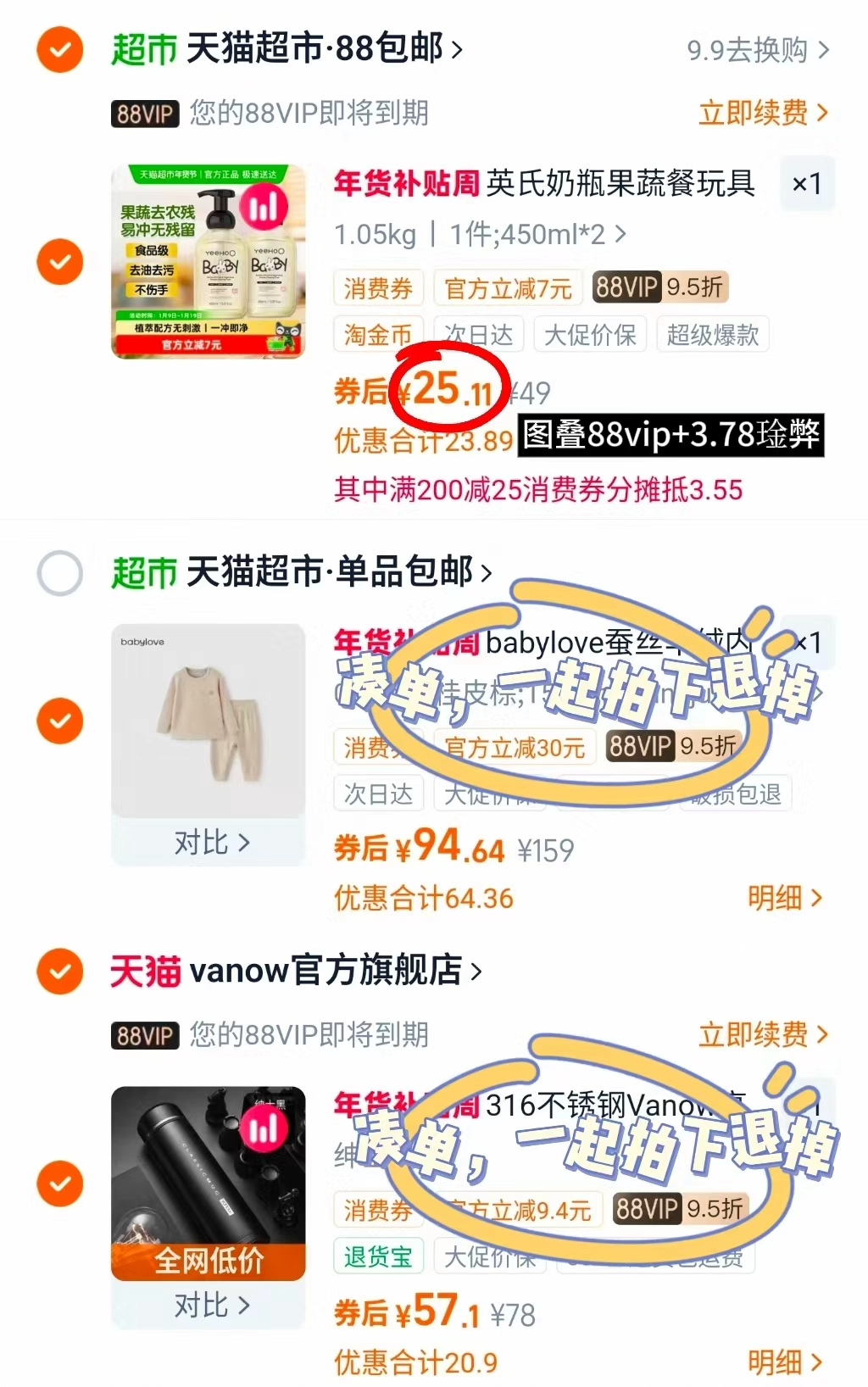This screenshot has width=868, height=1387.
Task: Click the babylove pajama set thumbnail
Action: pos(208,721)
